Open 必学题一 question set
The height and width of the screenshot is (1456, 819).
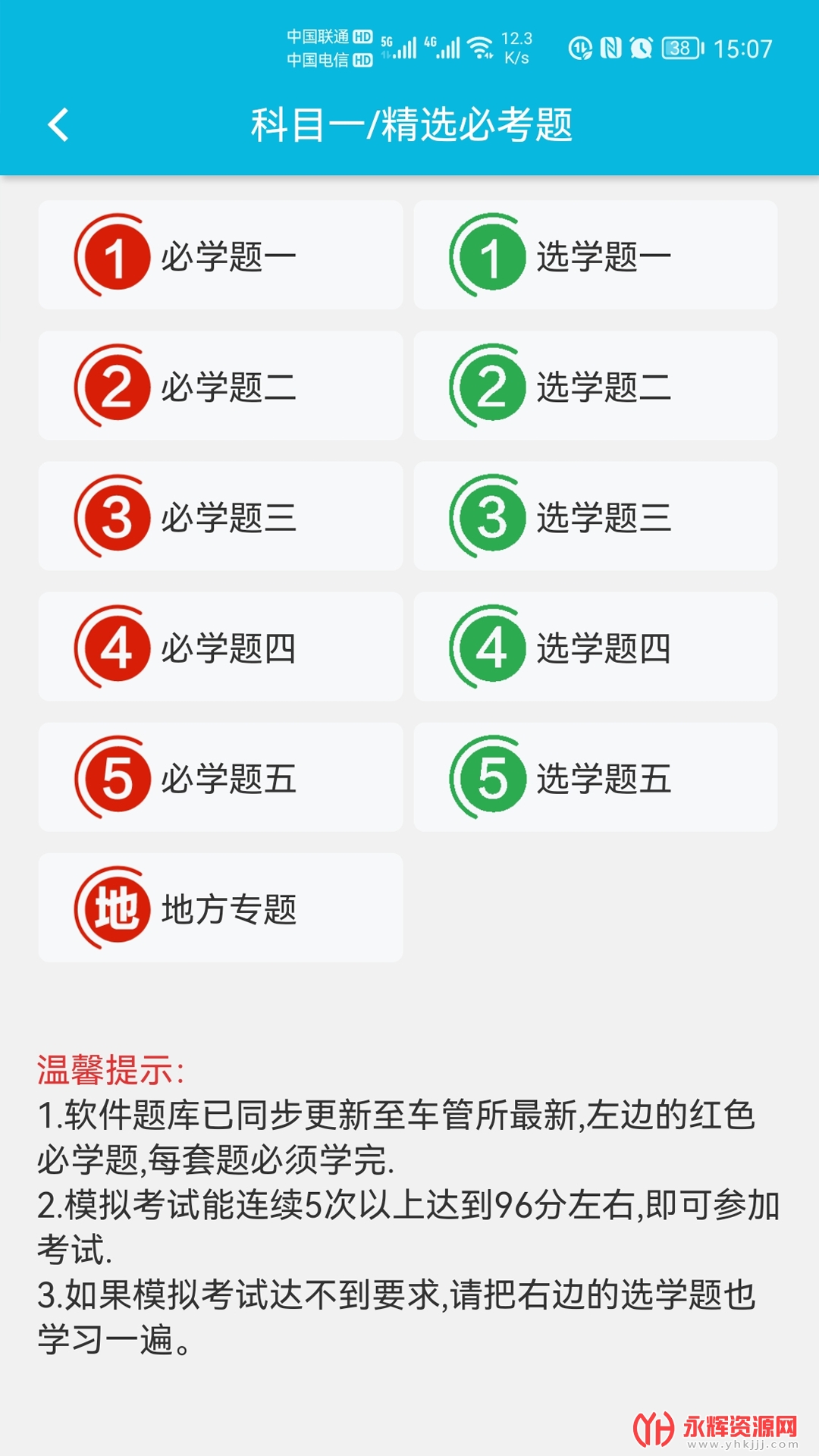coord(220,256)
